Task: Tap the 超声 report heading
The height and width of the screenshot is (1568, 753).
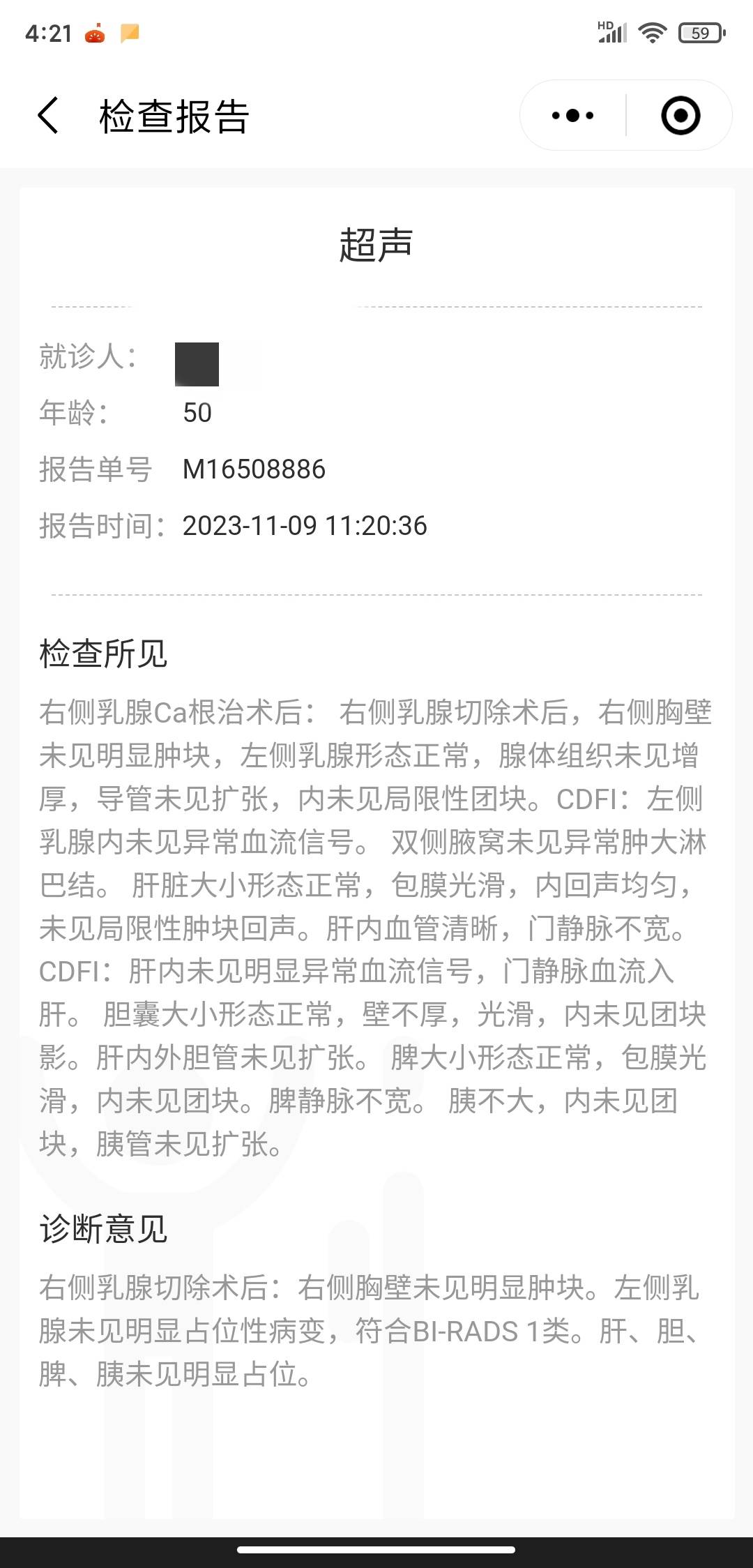Action: point(376,244)
